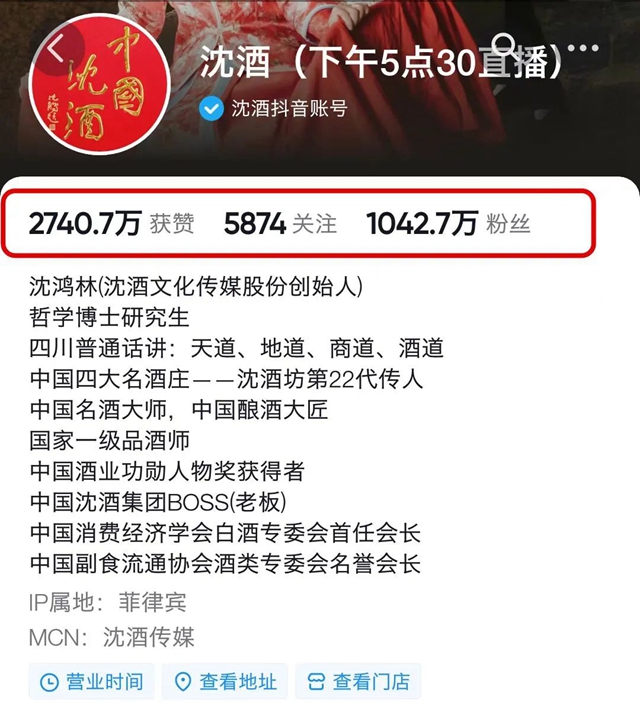Image resolution: width=640 pixels, height=725 pixels.
Task: Open the 1042.7万 粉丝 followers list
Action: [x=447, y=223]
